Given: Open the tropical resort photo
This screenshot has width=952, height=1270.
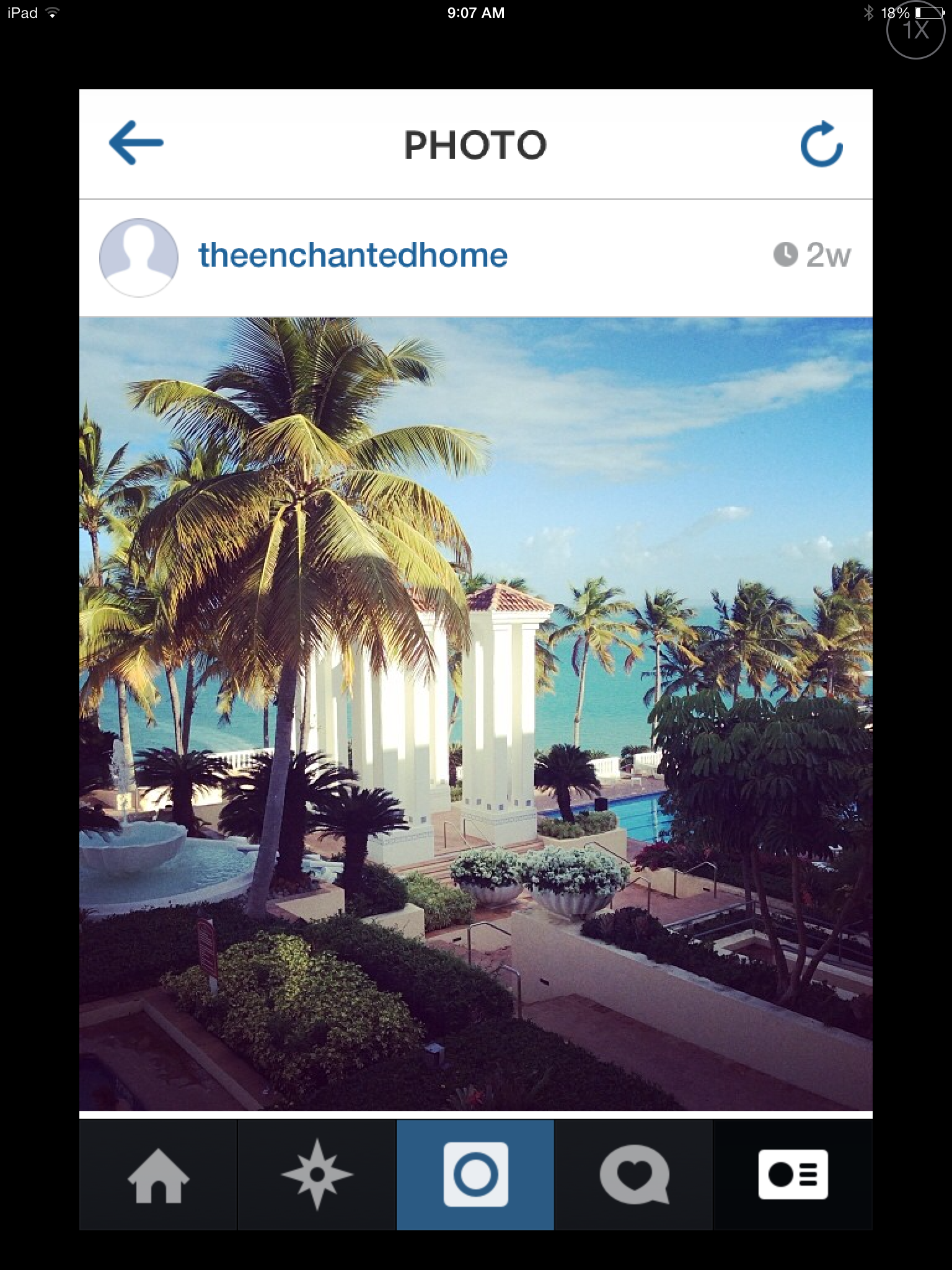Looking at the screenshot, I should tap(475, 713).
